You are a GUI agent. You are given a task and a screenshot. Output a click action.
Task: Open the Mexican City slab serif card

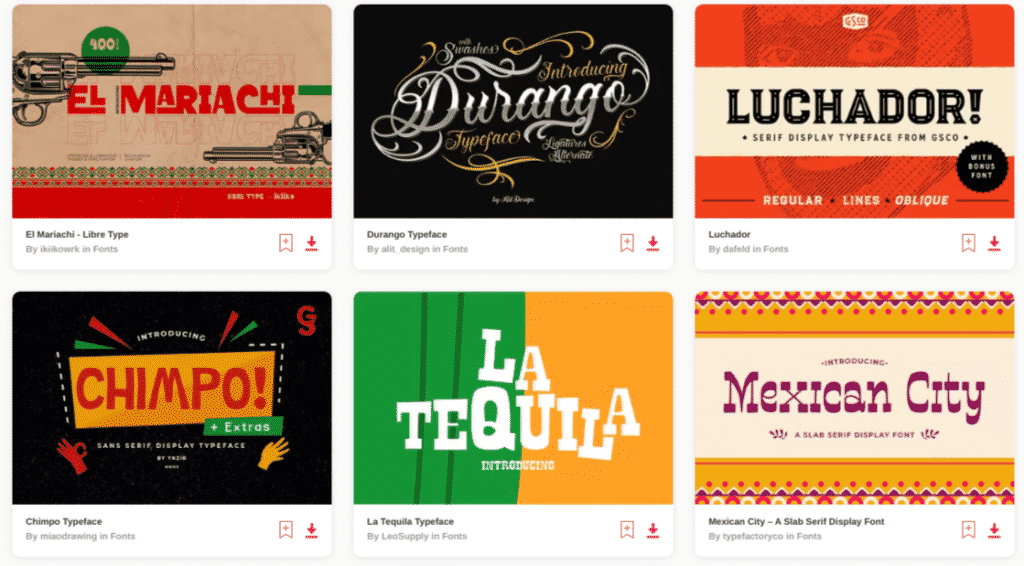(854, 397)
